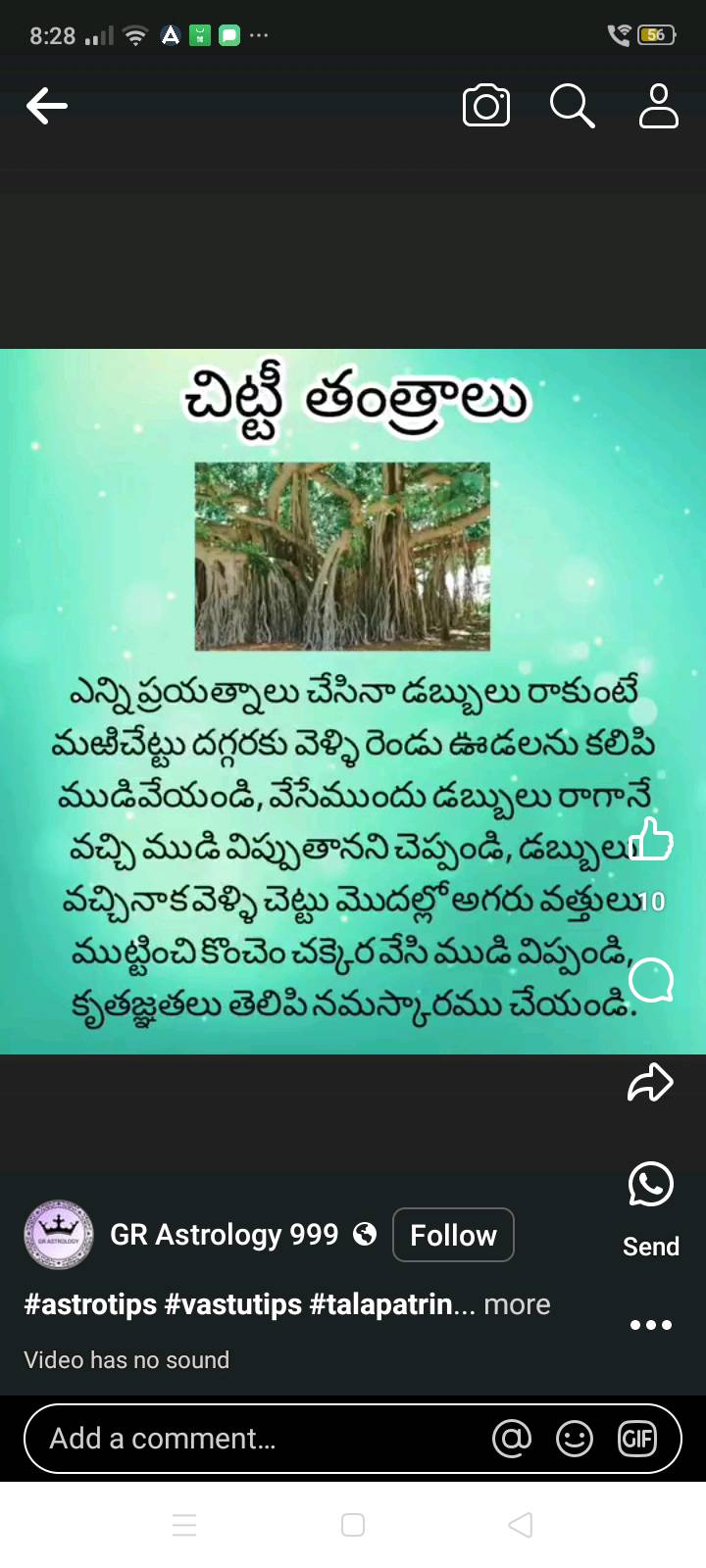Open search from the top bar
Image resolution: width=706 pixels, height=1568 pixels.
(573, 106)
